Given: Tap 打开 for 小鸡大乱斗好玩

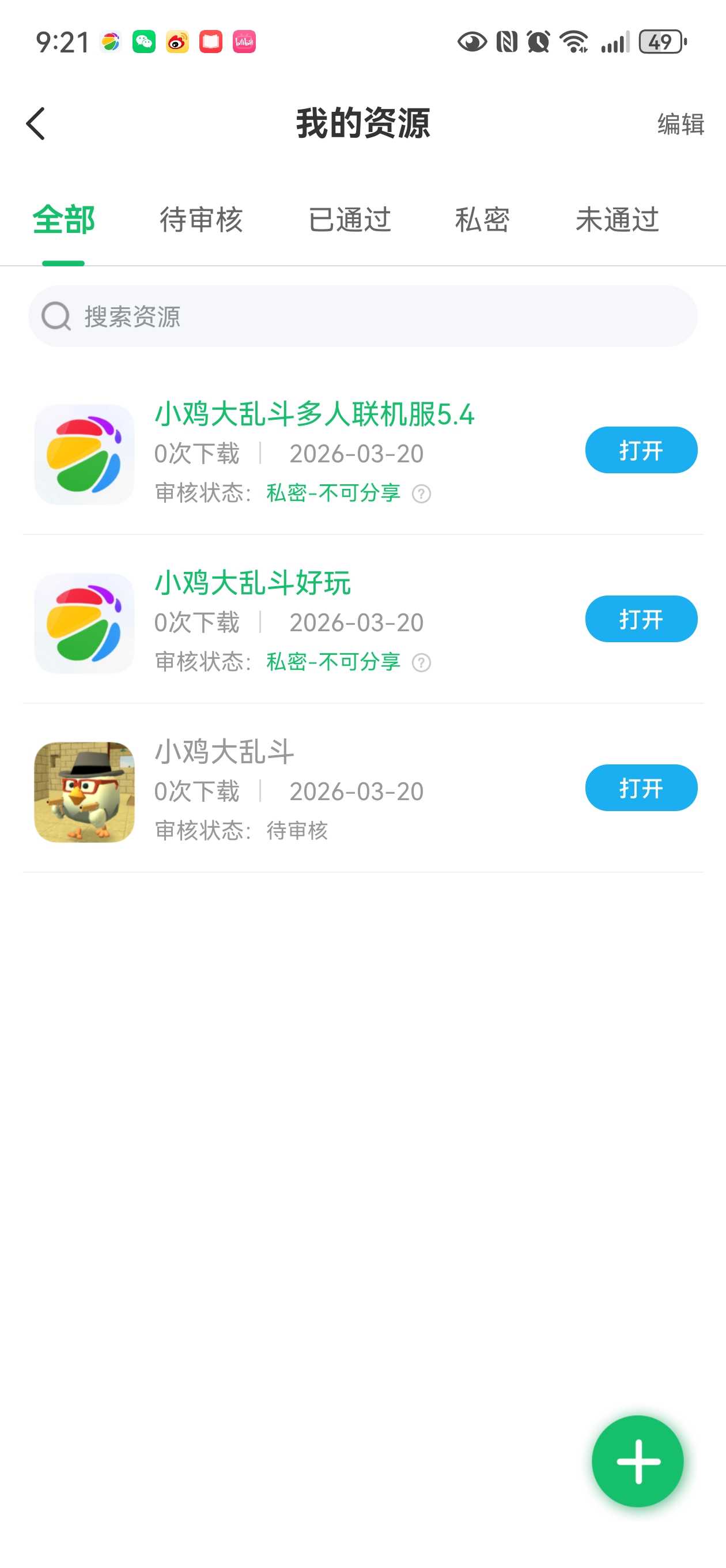Looking at the screenshot, I should pos(641,619).
